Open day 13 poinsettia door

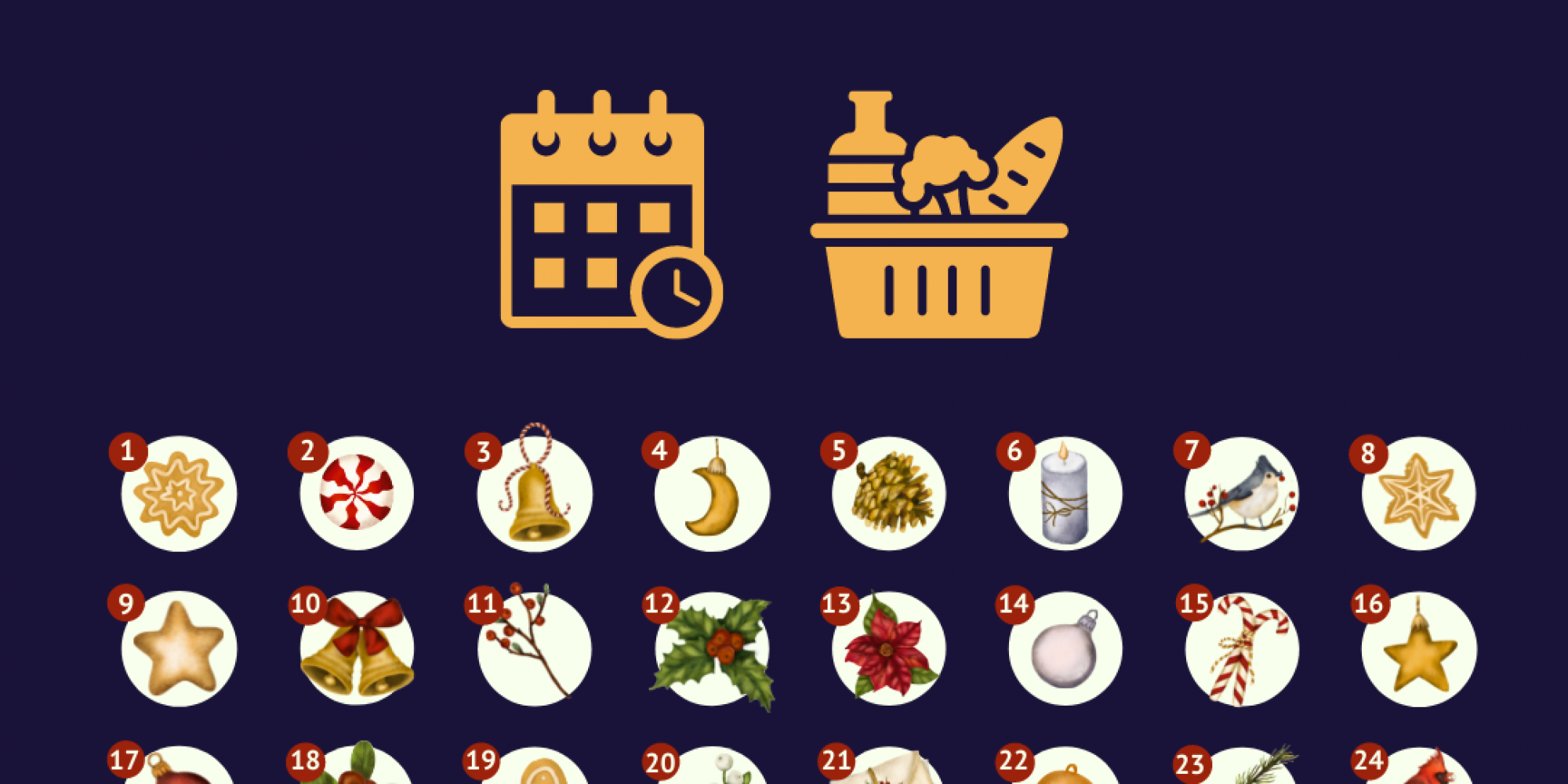click(x=889, y=649)
